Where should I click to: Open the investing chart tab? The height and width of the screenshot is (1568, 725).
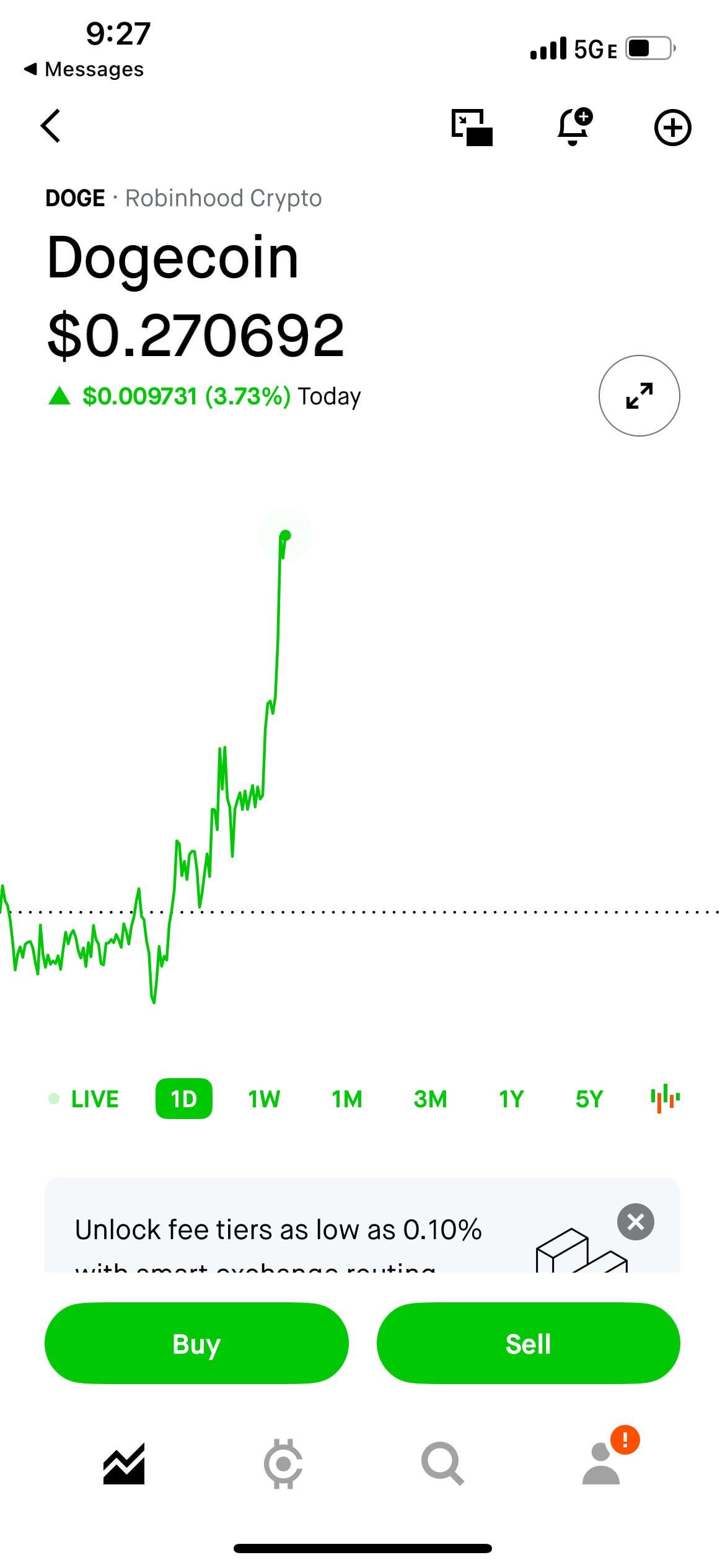124,1464
